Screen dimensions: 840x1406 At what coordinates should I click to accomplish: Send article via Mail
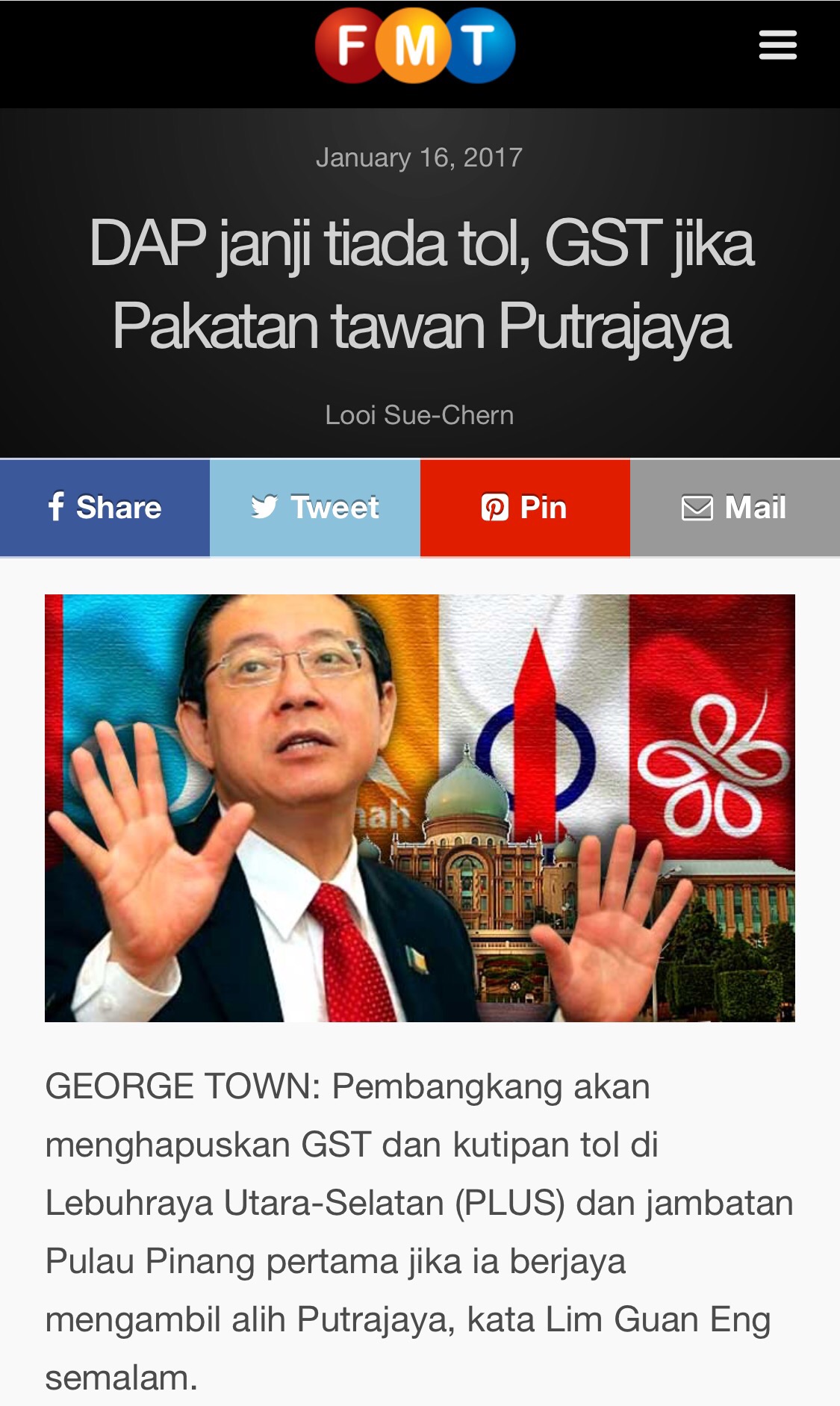[734, 508]
